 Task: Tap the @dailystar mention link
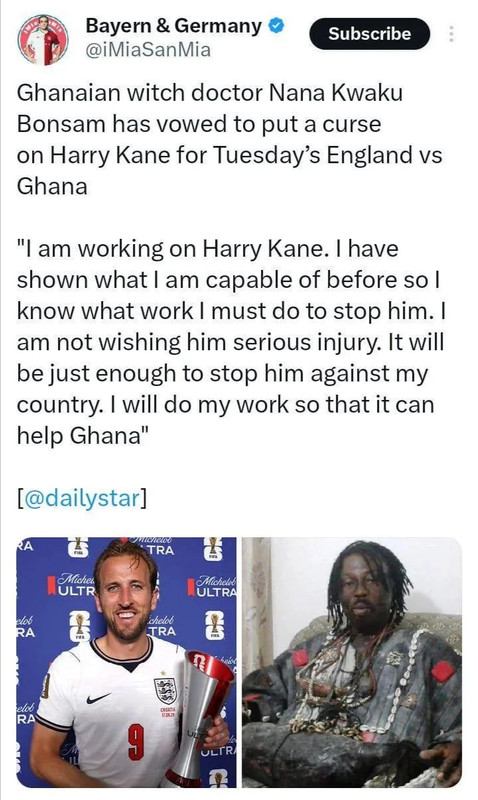pos(81,497)
